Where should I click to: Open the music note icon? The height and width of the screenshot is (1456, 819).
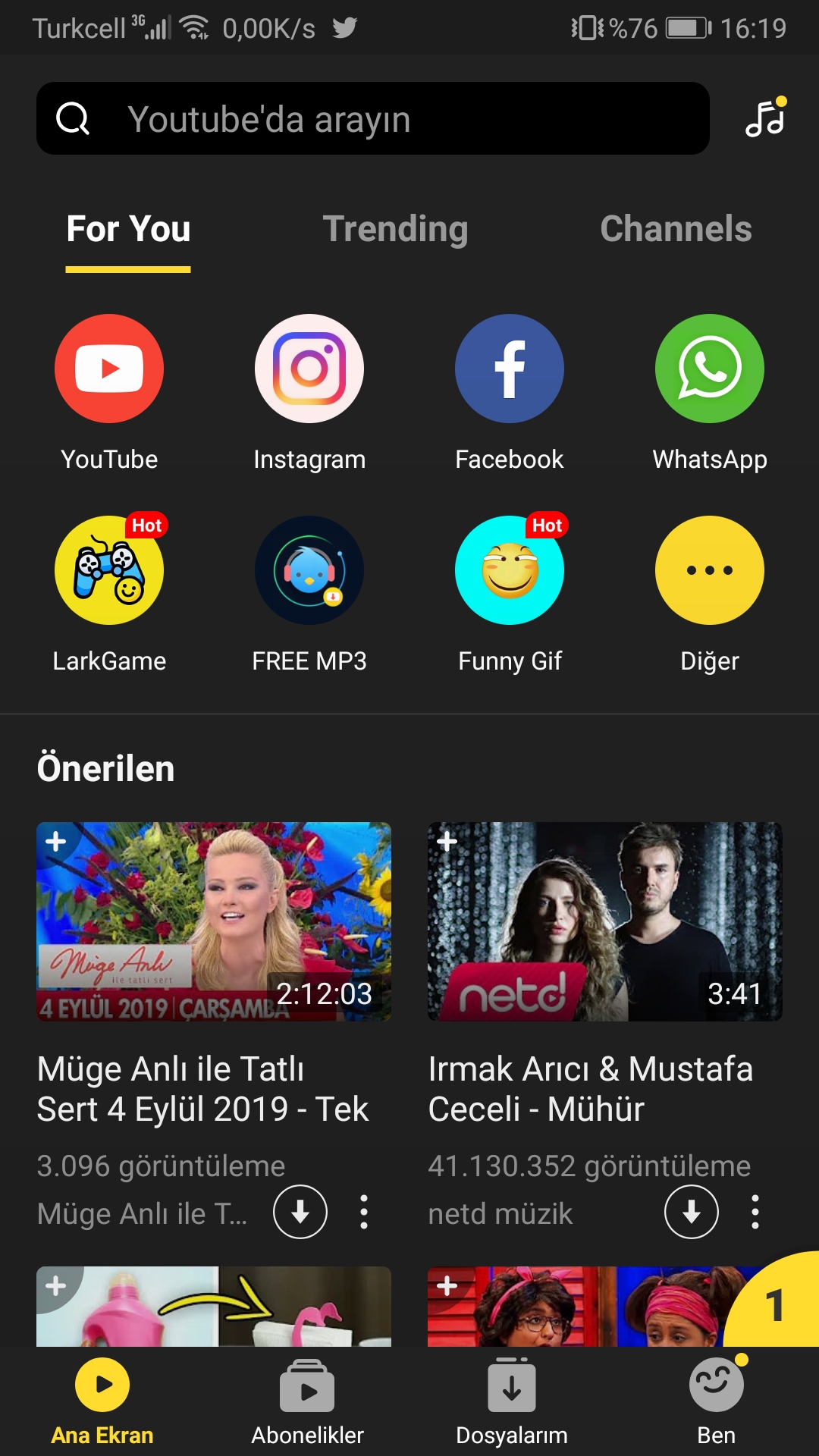click(764, 118)
